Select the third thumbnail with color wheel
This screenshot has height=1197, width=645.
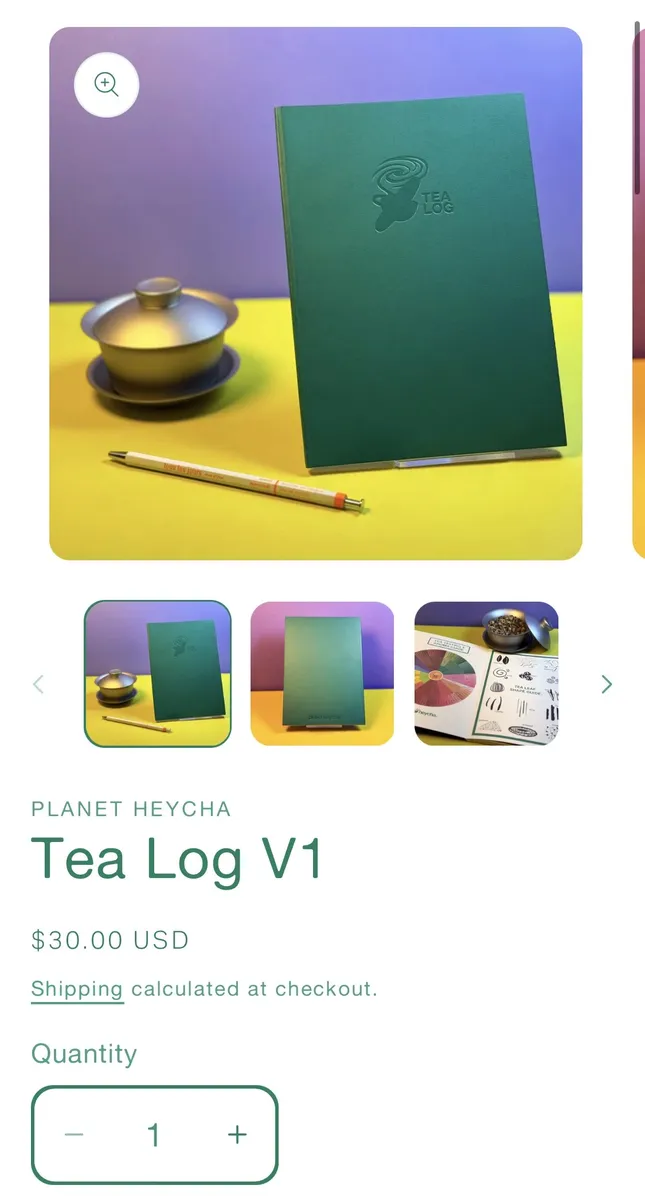point(486,673)
